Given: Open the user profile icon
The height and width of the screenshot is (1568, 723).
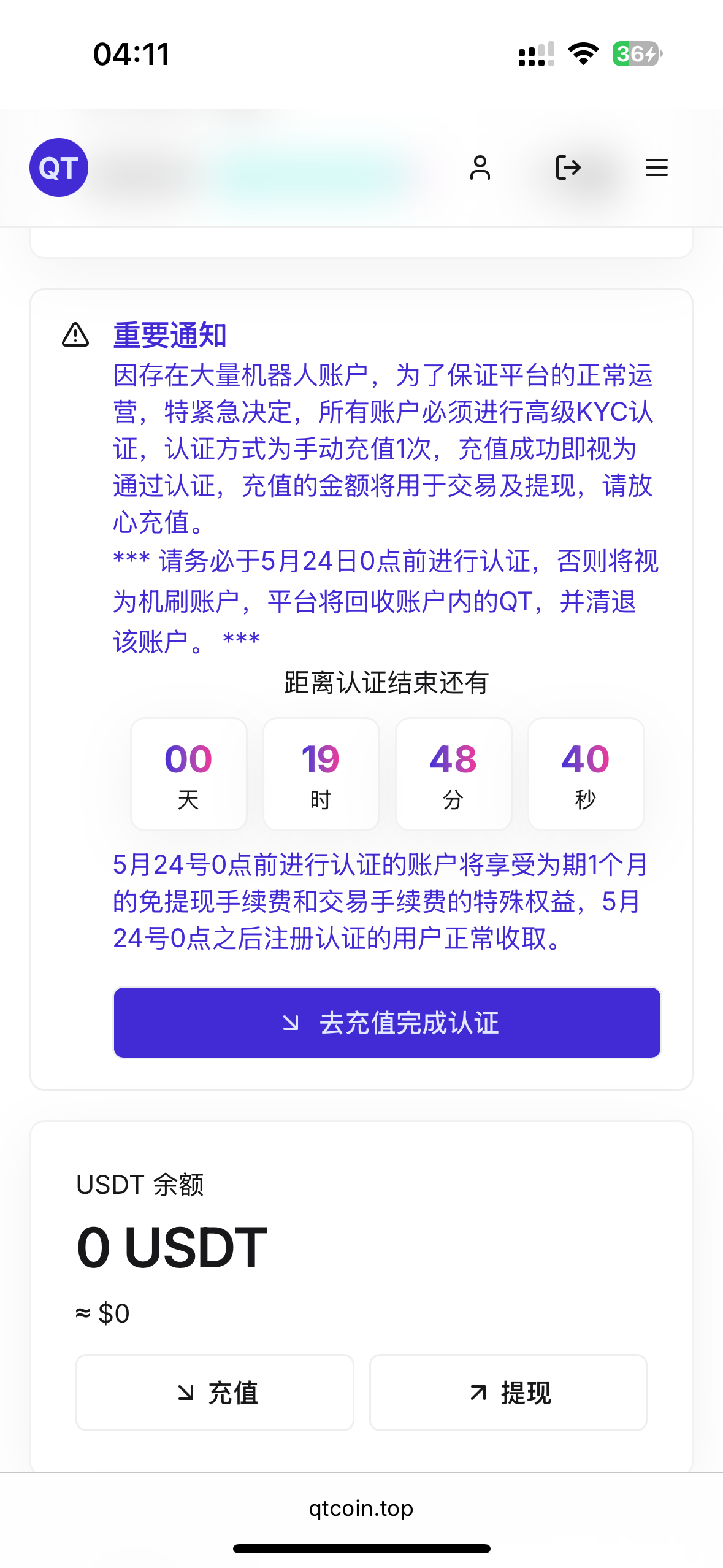Looking at the screenshot, I should 480,167.
